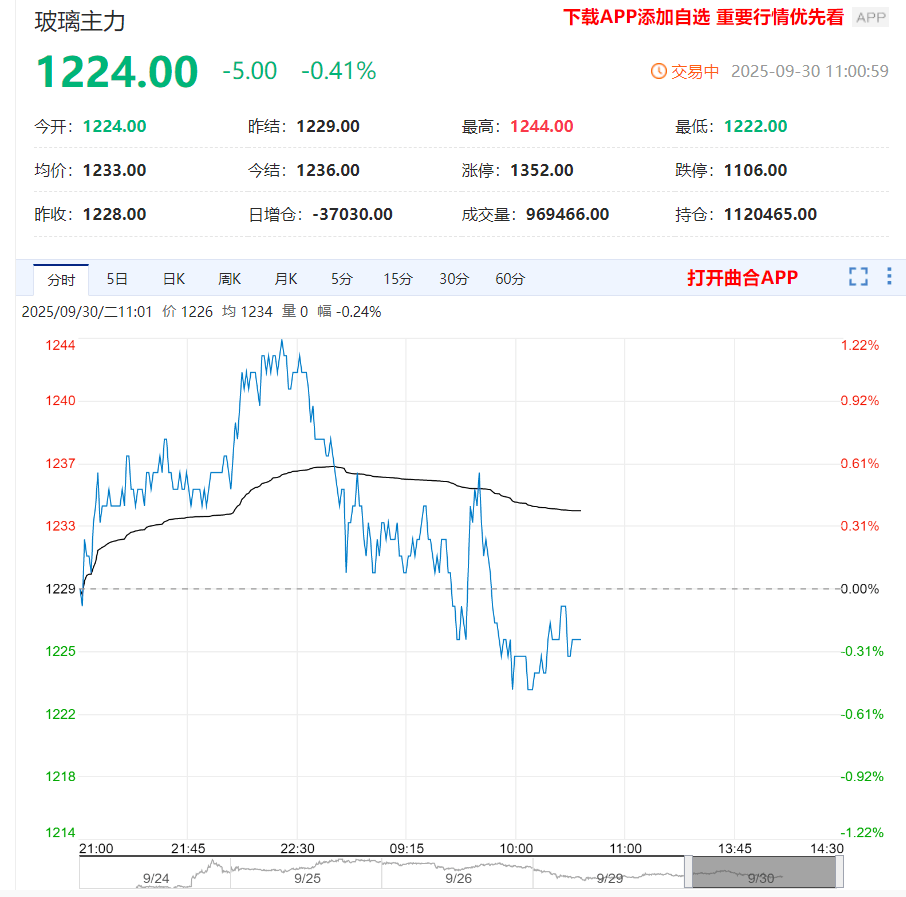This screenshot has height=897, width=906.
Task: Switch to the 分时 chart tab
Action: (61, 279)
